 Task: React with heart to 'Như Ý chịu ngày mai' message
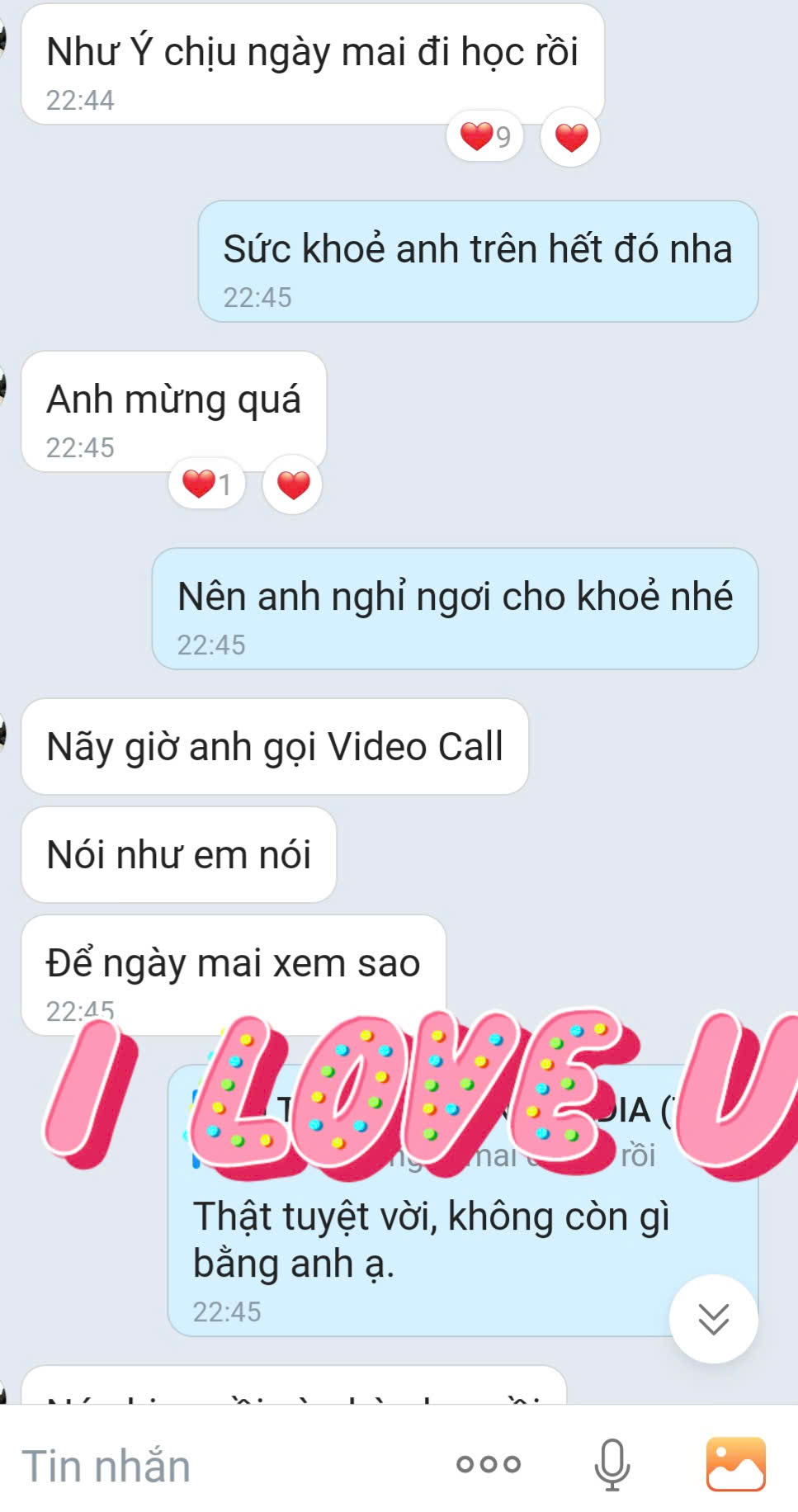(x=570, y=137)
